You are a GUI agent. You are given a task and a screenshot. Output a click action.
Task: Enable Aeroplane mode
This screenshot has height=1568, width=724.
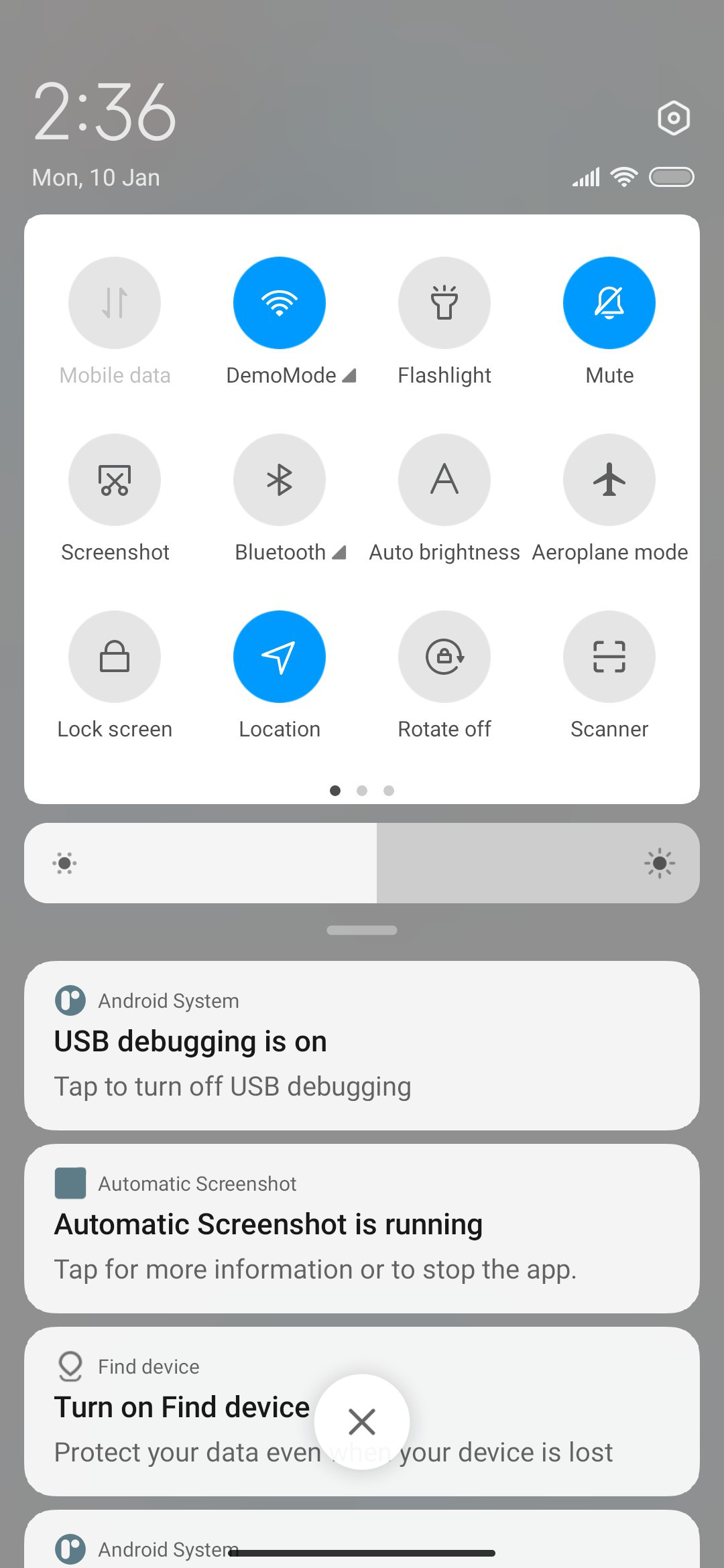pos(609,480)
